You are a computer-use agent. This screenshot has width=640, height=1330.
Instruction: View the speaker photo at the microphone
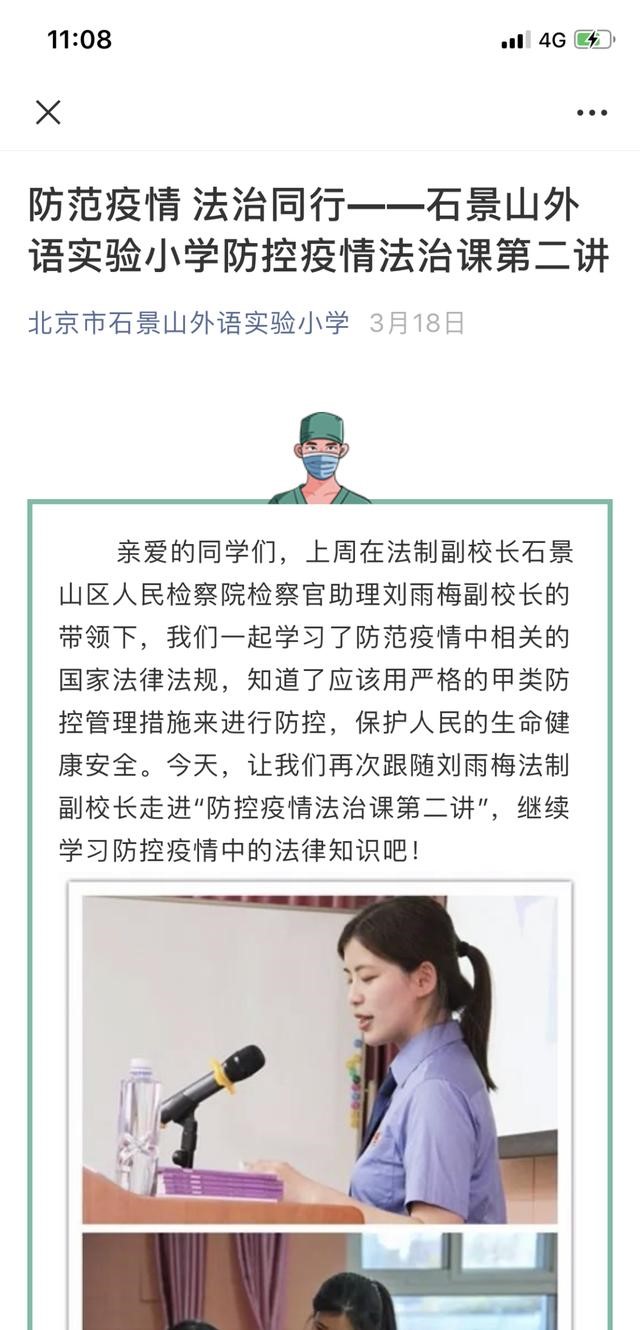tap(320, 1055)
